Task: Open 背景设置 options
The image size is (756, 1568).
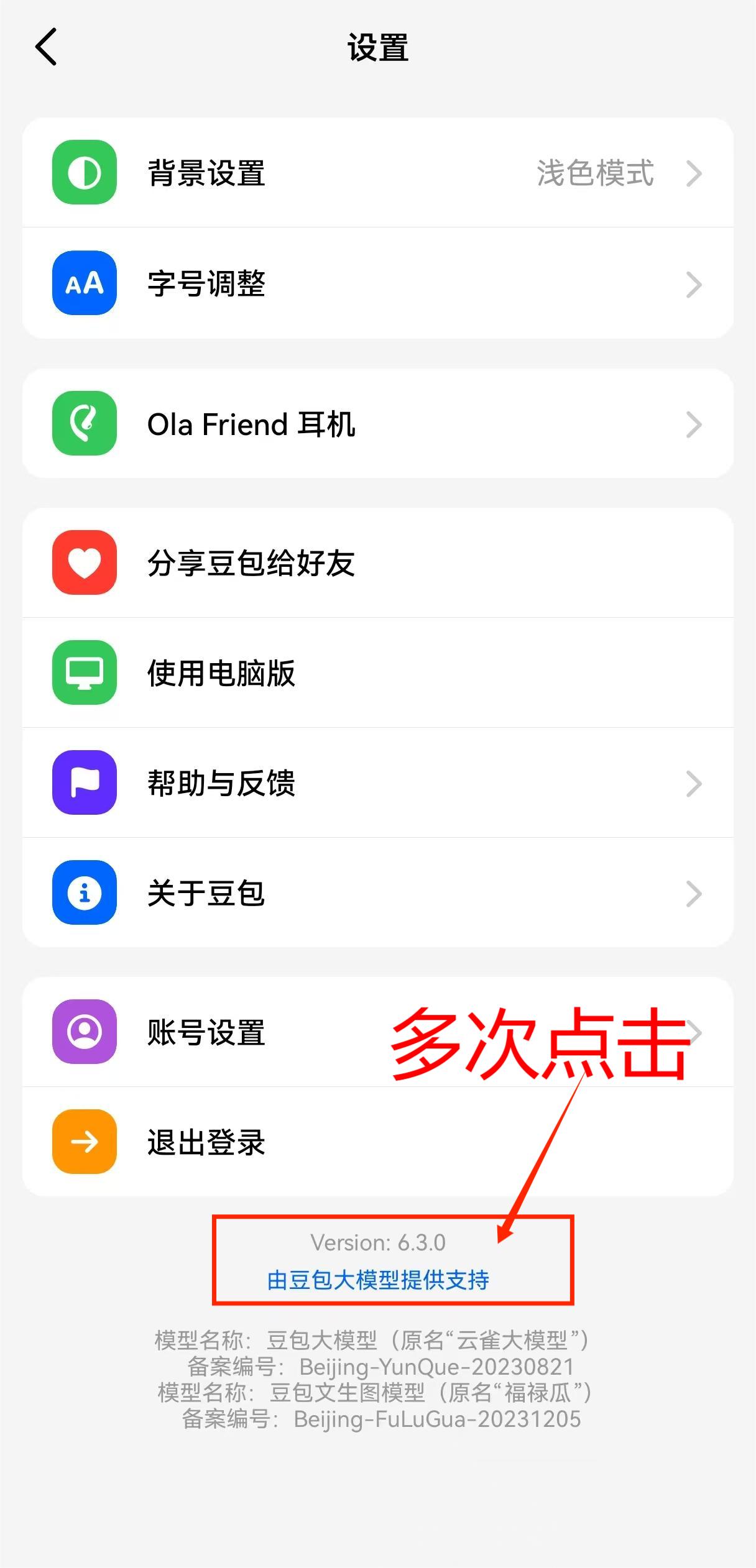Action: tap(378, 173)
